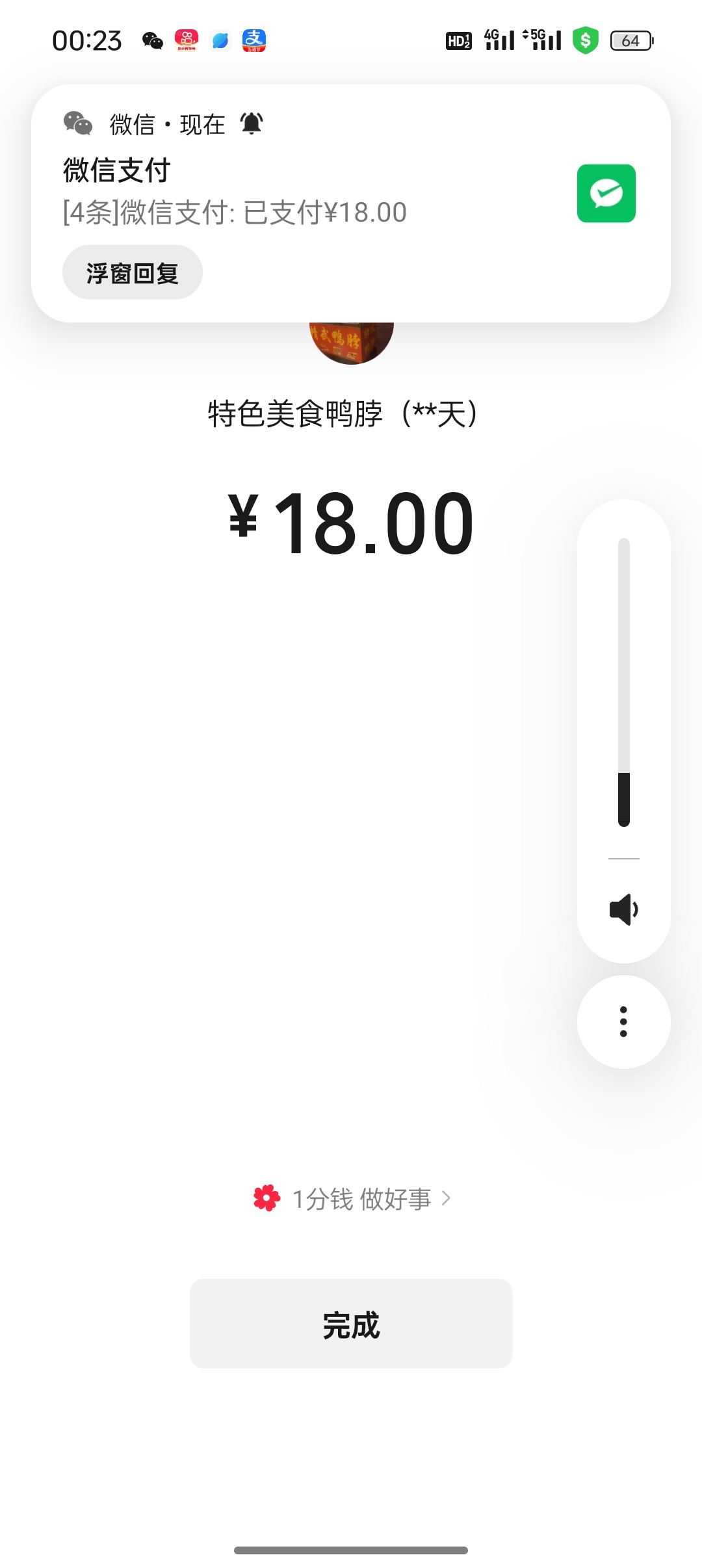Mute sound with the speaker icon
The image size is (702, 1568).
(x=623, y=909)
